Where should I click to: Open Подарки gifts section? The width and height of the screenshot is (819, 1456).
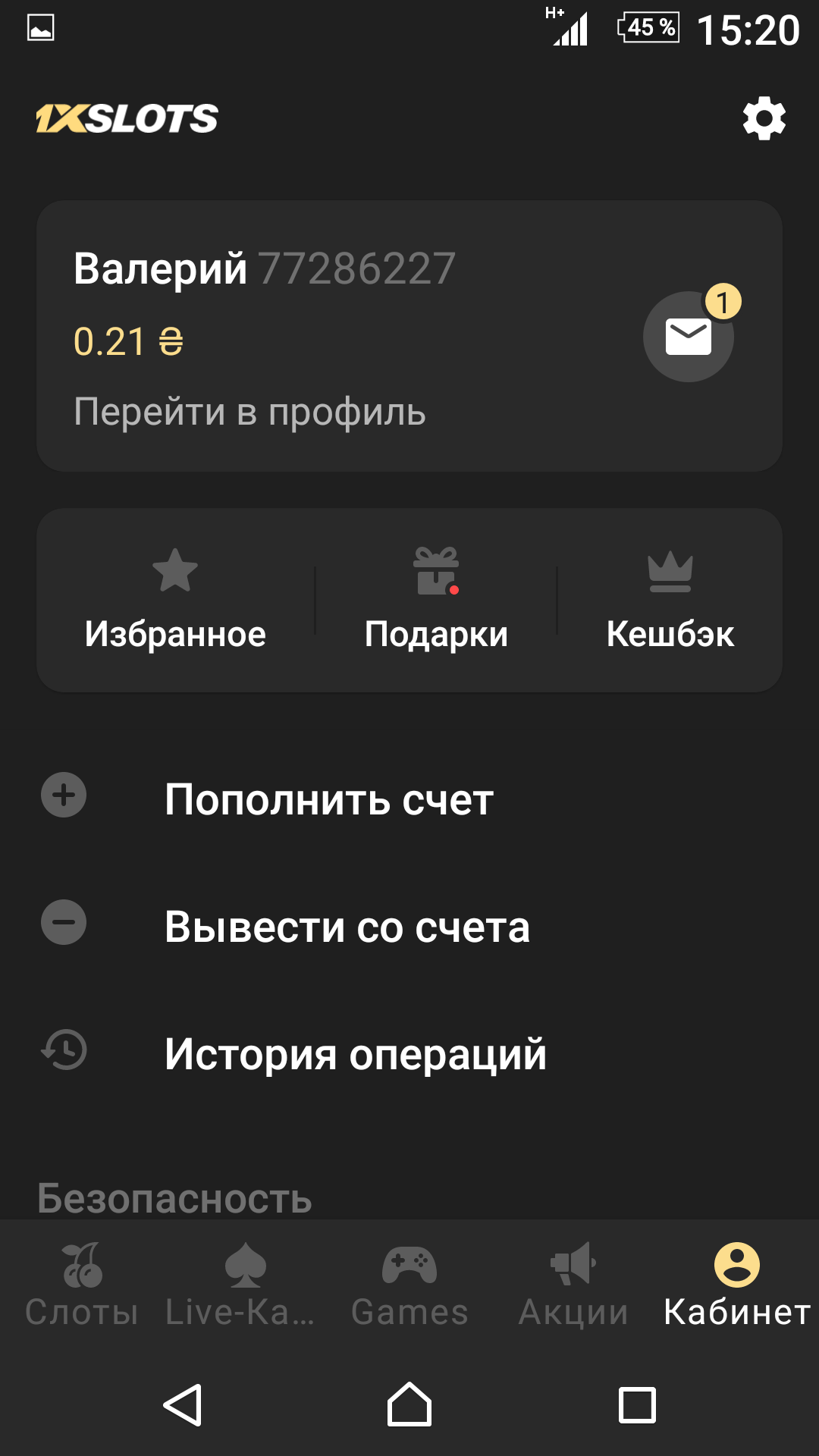pyautogui.click(x=436, y=601)
